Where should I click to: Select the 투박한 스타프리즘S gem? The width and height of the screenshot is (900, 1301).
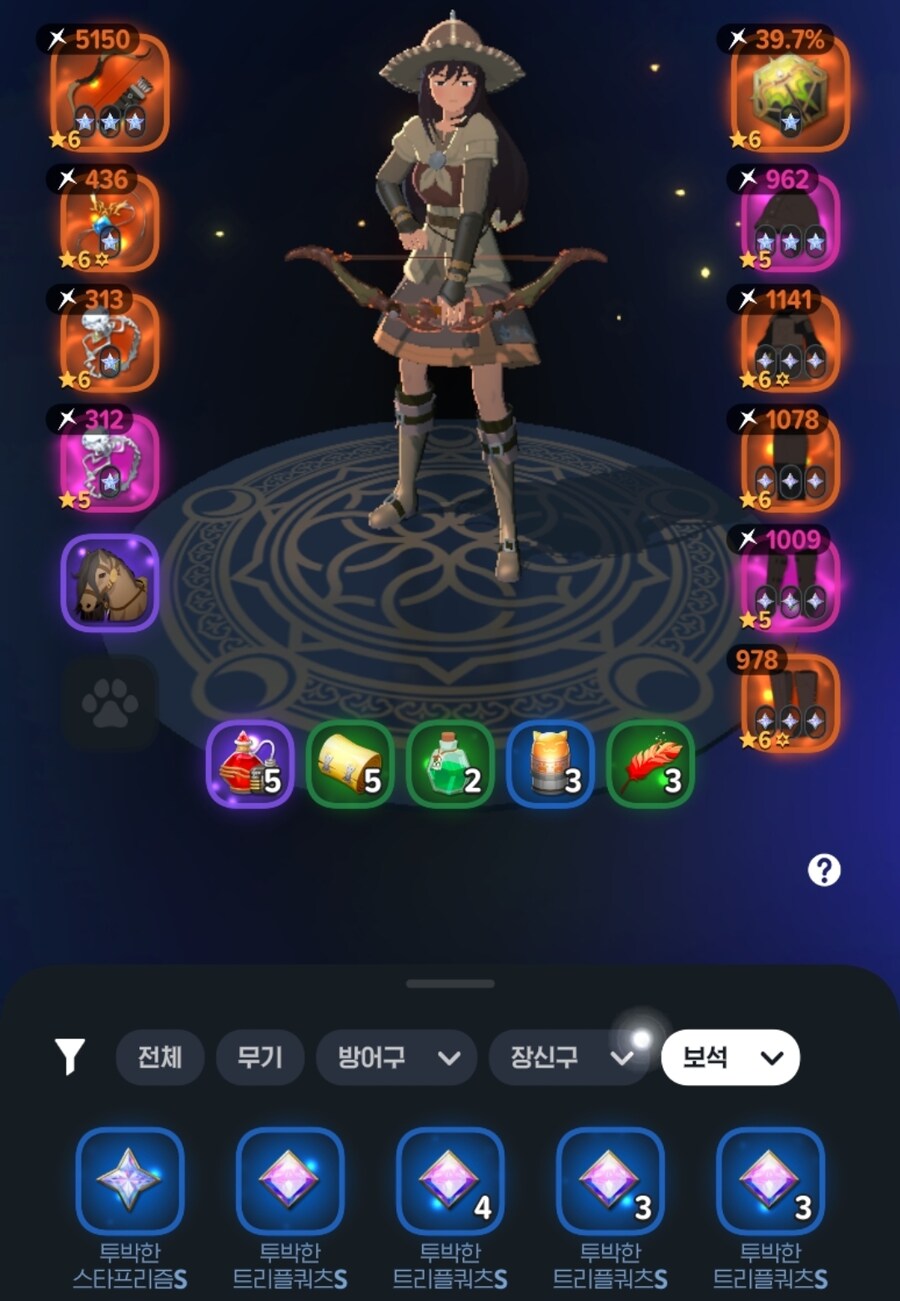130,1181
